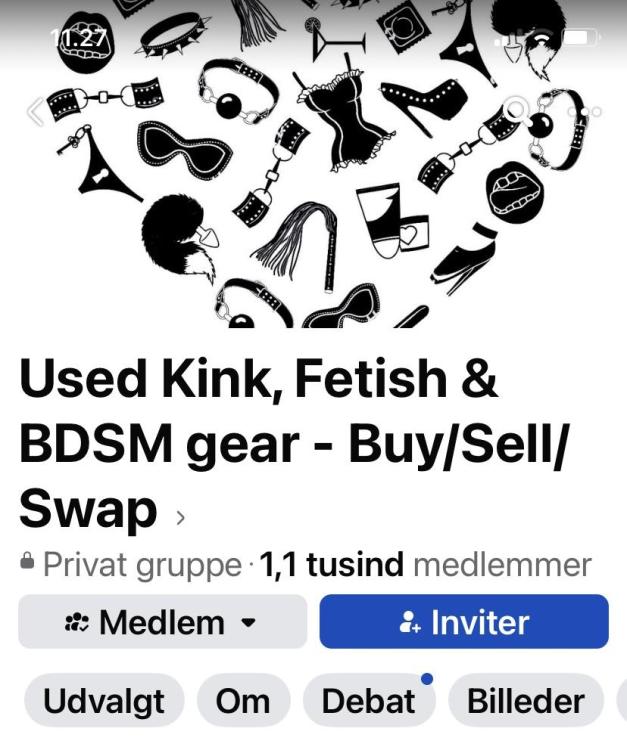Open the Om tab
This screenshot has height=750, width=627.
(x=243, y=701)
